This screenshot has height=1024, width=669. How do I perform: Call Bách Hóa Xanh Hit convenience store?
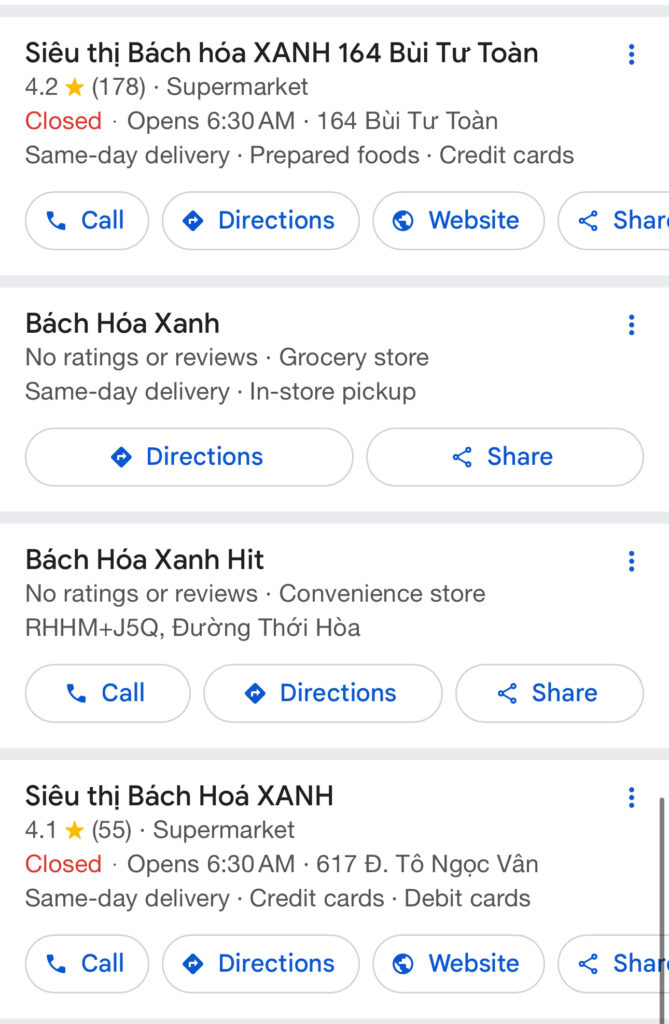(107, 693)
